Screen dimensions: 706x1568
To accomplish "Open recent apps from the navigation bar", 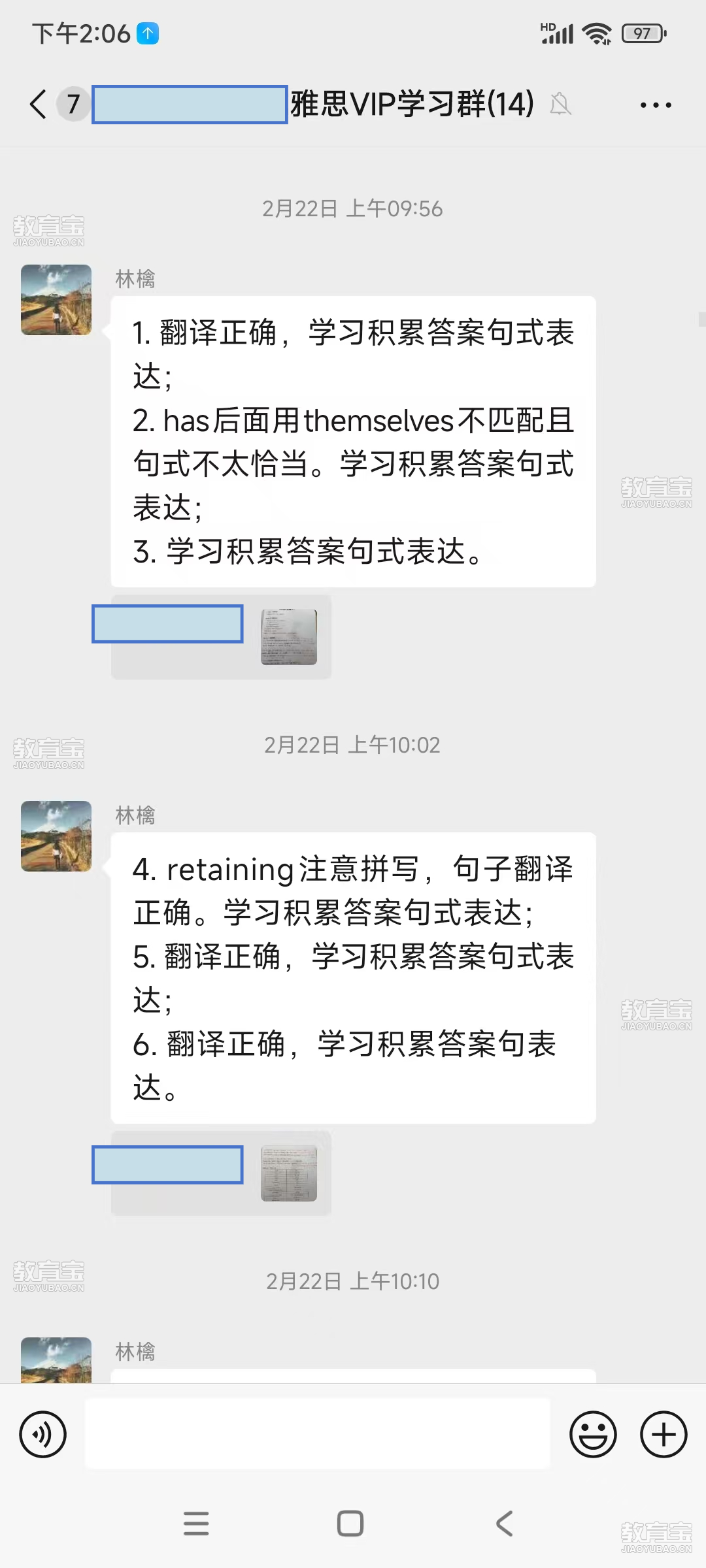I will pyautogui.click(x=196, y=1524).
